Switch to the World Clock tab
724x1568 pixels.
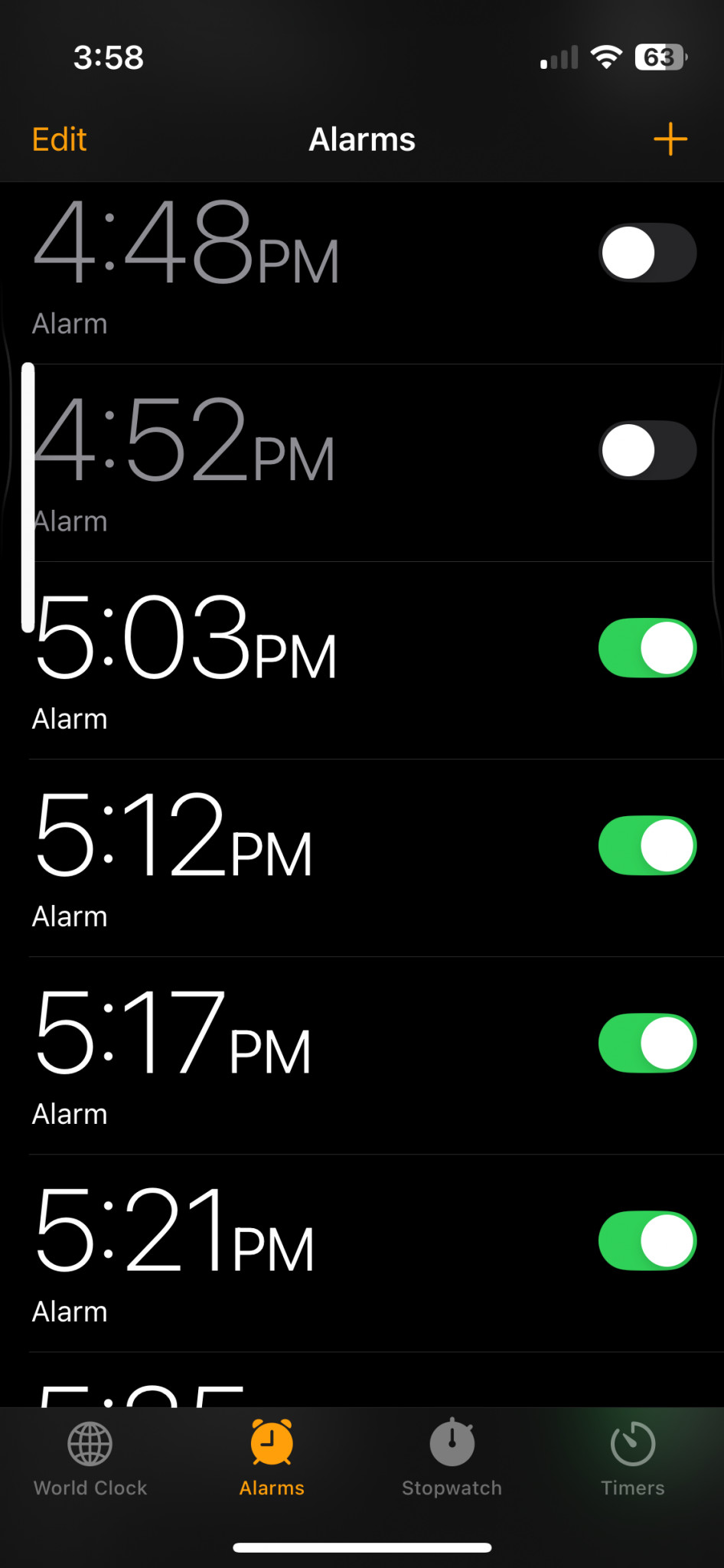click(x=90, y=1459)
